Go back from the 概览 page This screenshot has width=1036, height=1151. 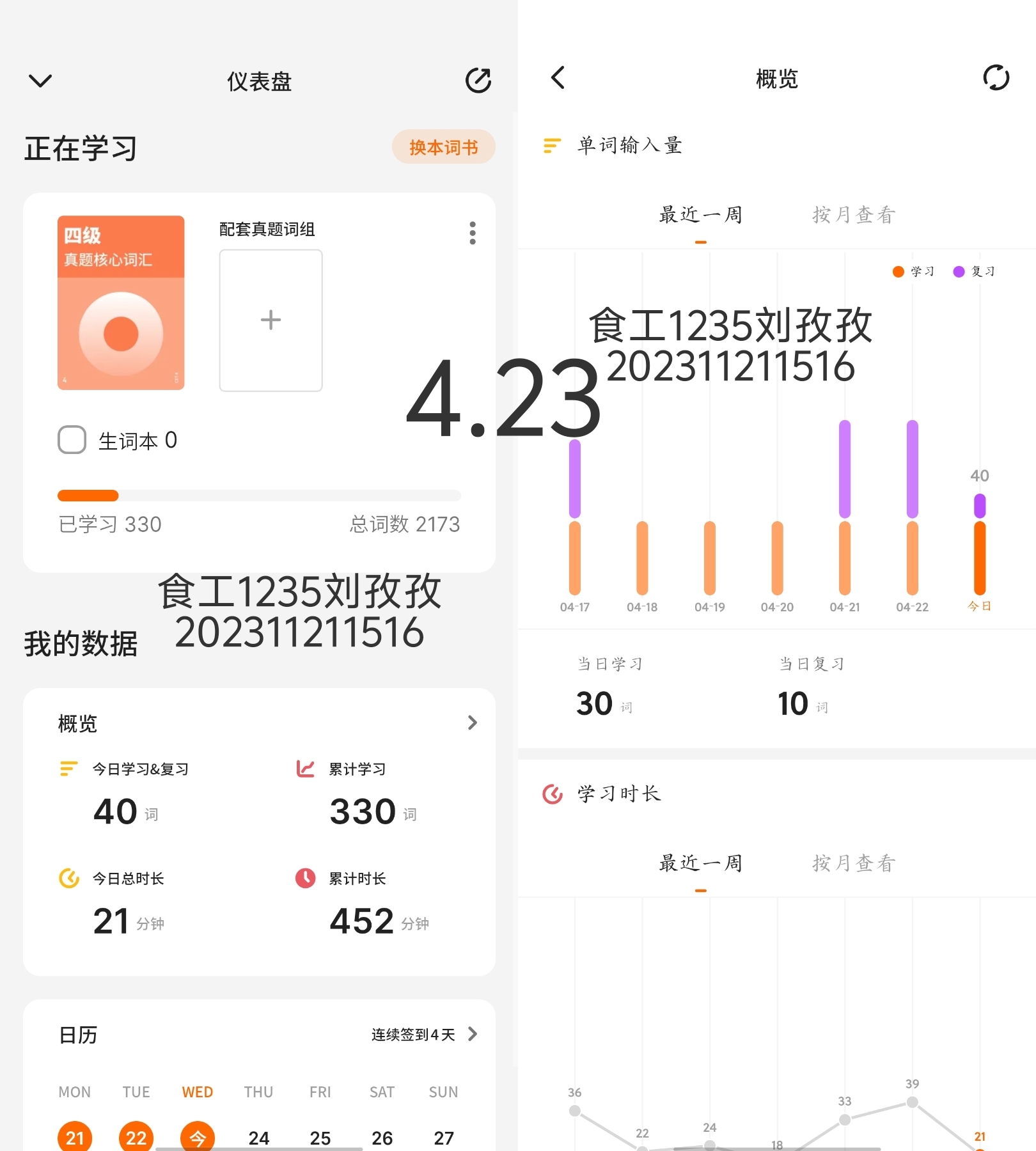tap(558, 78)
